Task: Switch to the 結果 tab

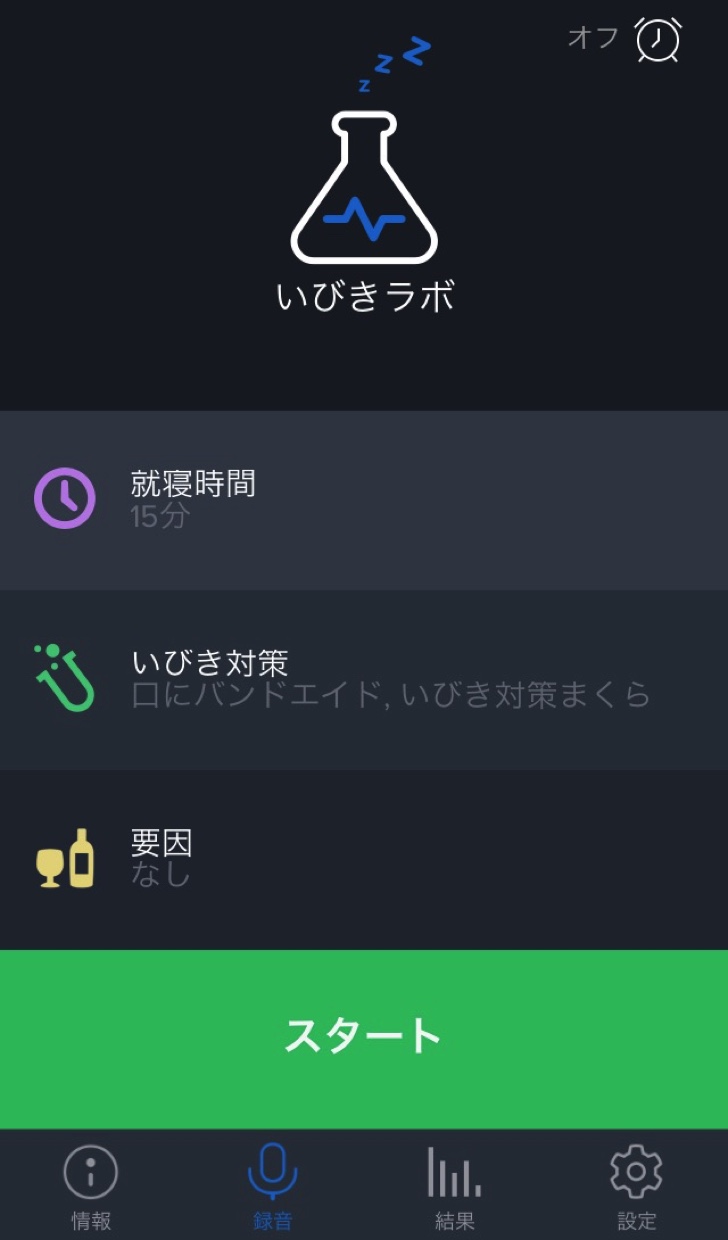Action: (x=455, y=1186)
